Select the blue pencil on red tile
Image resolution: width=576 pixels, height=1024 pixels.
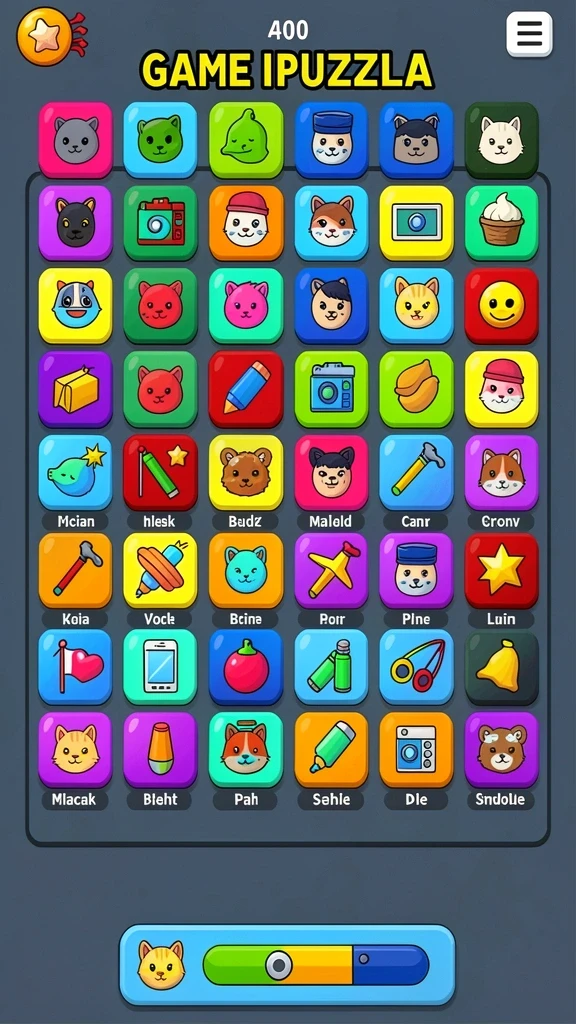pos(246,389)
